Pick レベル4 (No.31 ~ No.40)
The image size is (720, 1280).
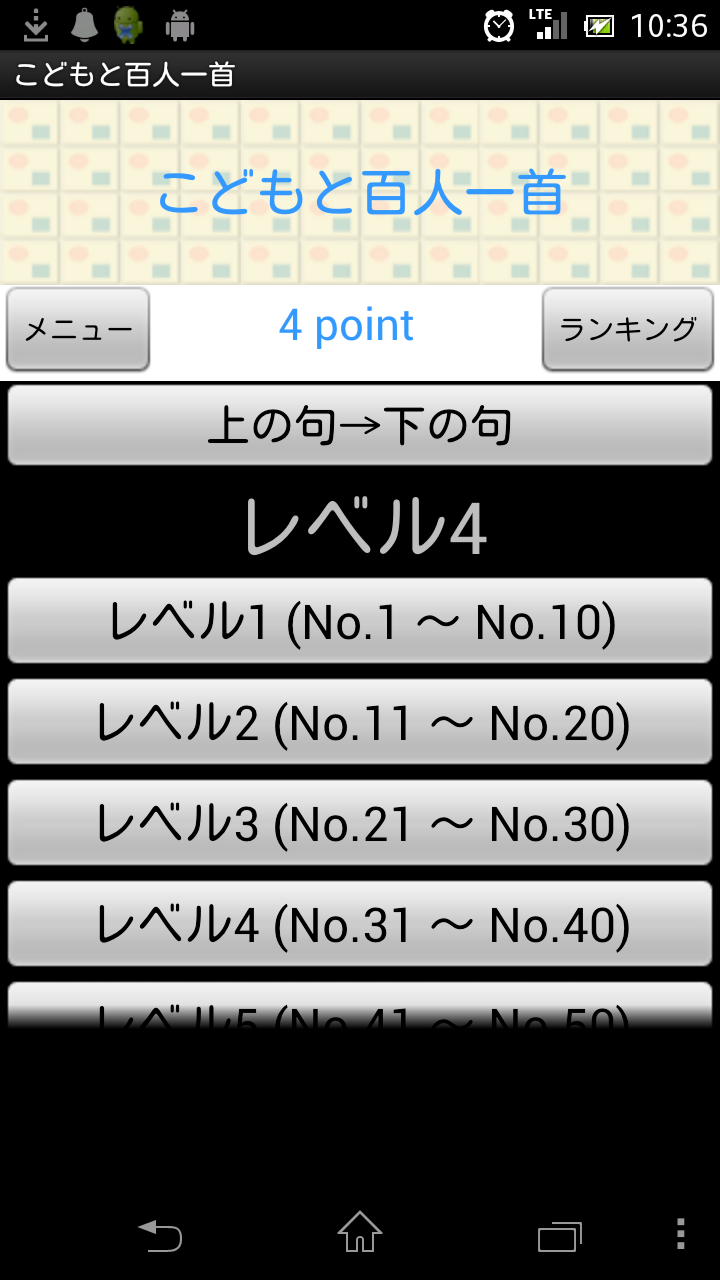click(360, 924)
